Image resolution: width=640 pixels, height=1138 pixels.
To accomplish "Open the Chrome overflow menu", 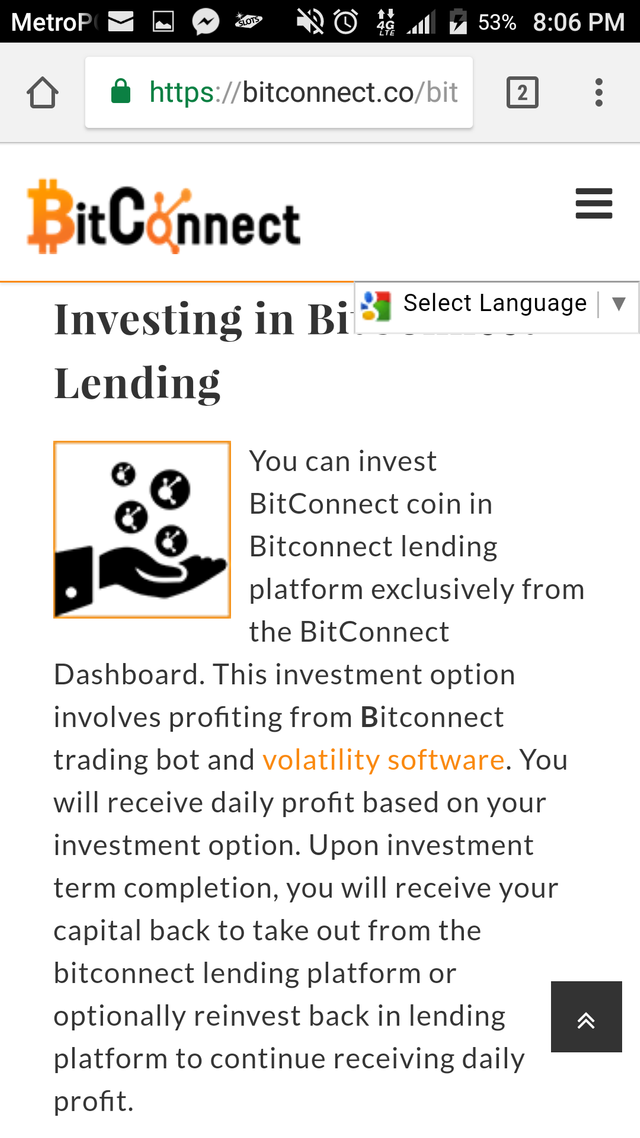I will (598, 93).
